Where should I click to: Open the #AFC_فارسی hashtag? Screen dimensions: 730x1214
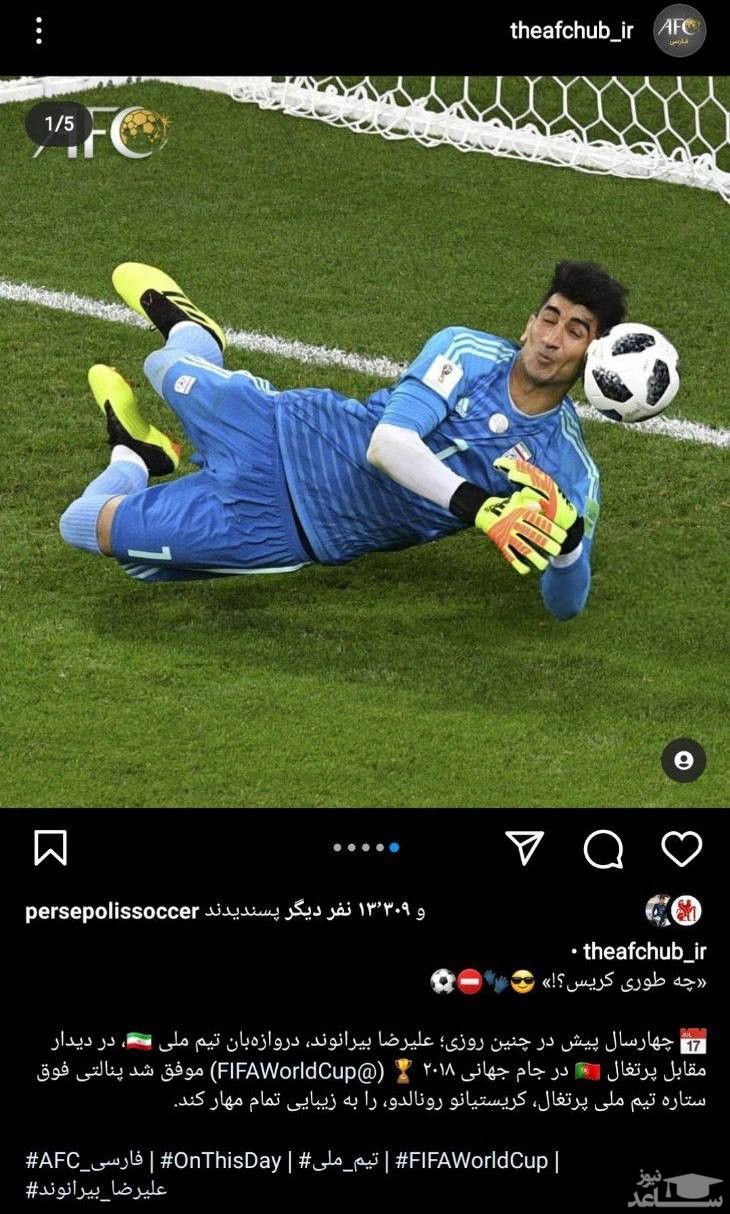point(82,1161)
